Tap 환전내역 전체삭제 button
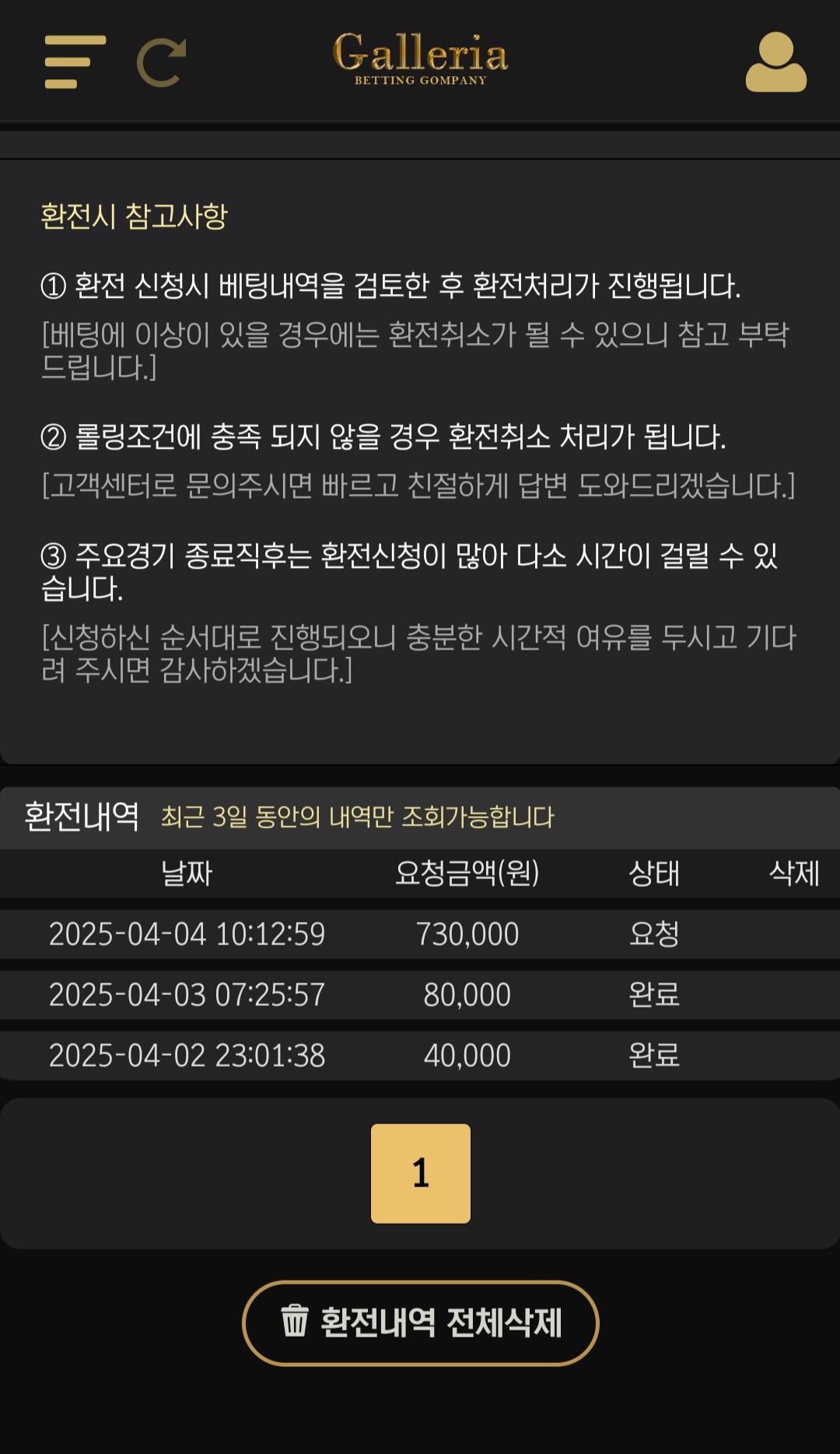Image resolution: width=840 pixels, height=1454 pixels. tap(420, 1323)
